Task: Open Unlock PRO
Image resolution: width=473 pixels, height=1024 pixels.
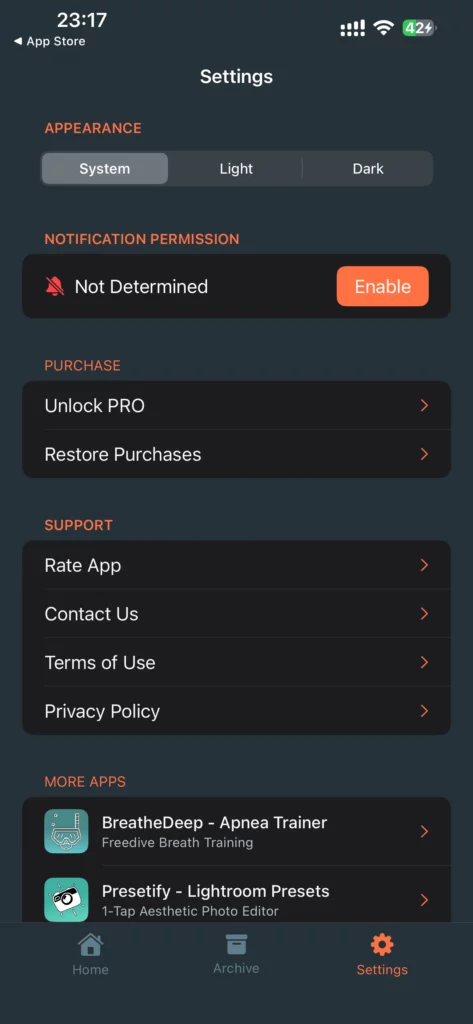Action: click(236, 406)
